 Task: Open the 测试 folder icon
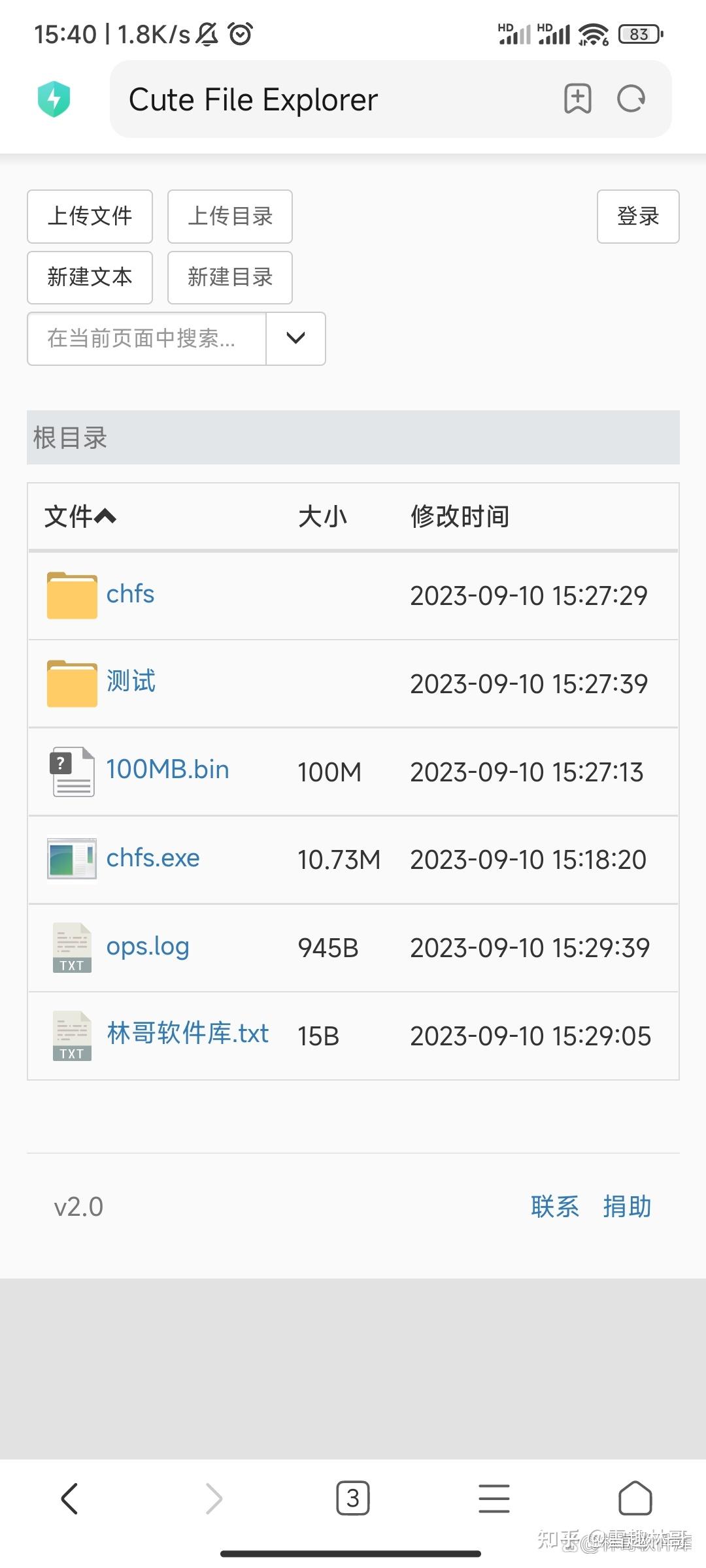coord(71,683)
